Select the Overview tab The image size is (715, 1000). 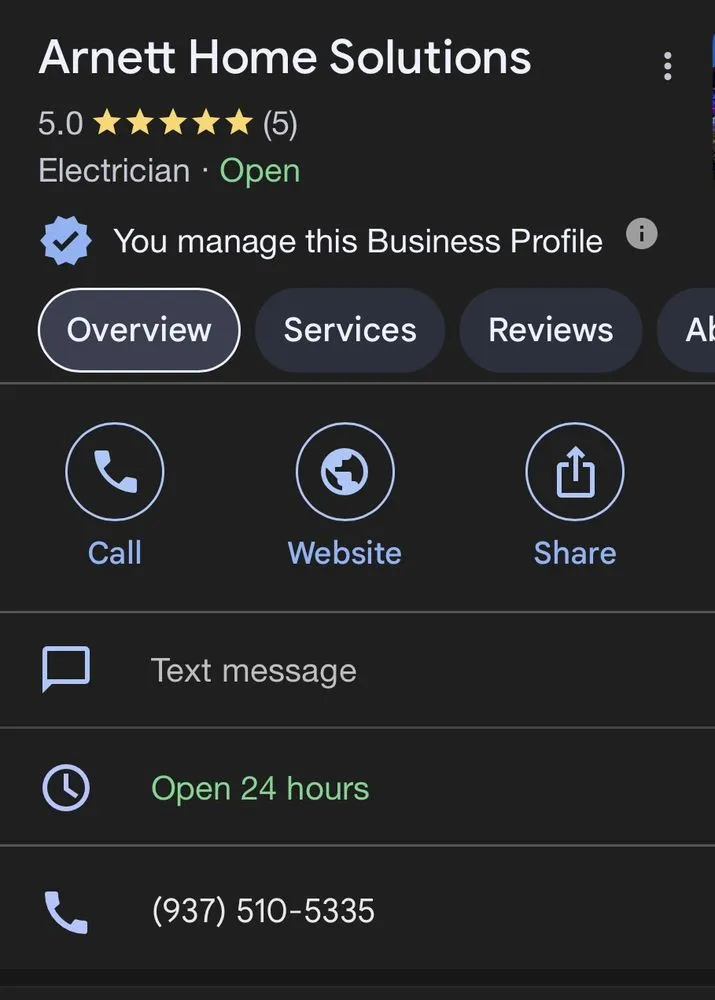139,330
